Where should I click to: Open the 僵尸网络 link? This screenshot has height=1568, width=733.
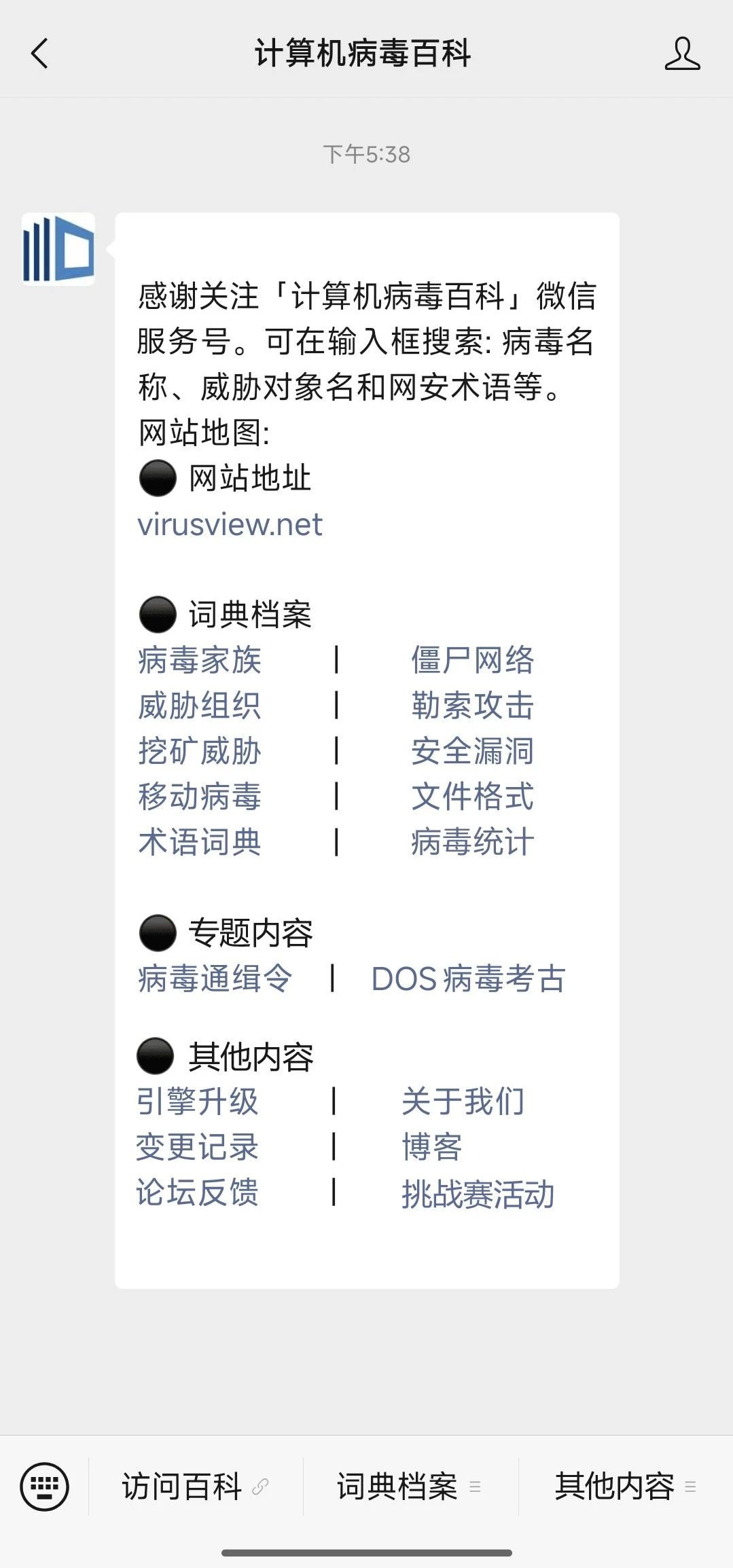472,660
